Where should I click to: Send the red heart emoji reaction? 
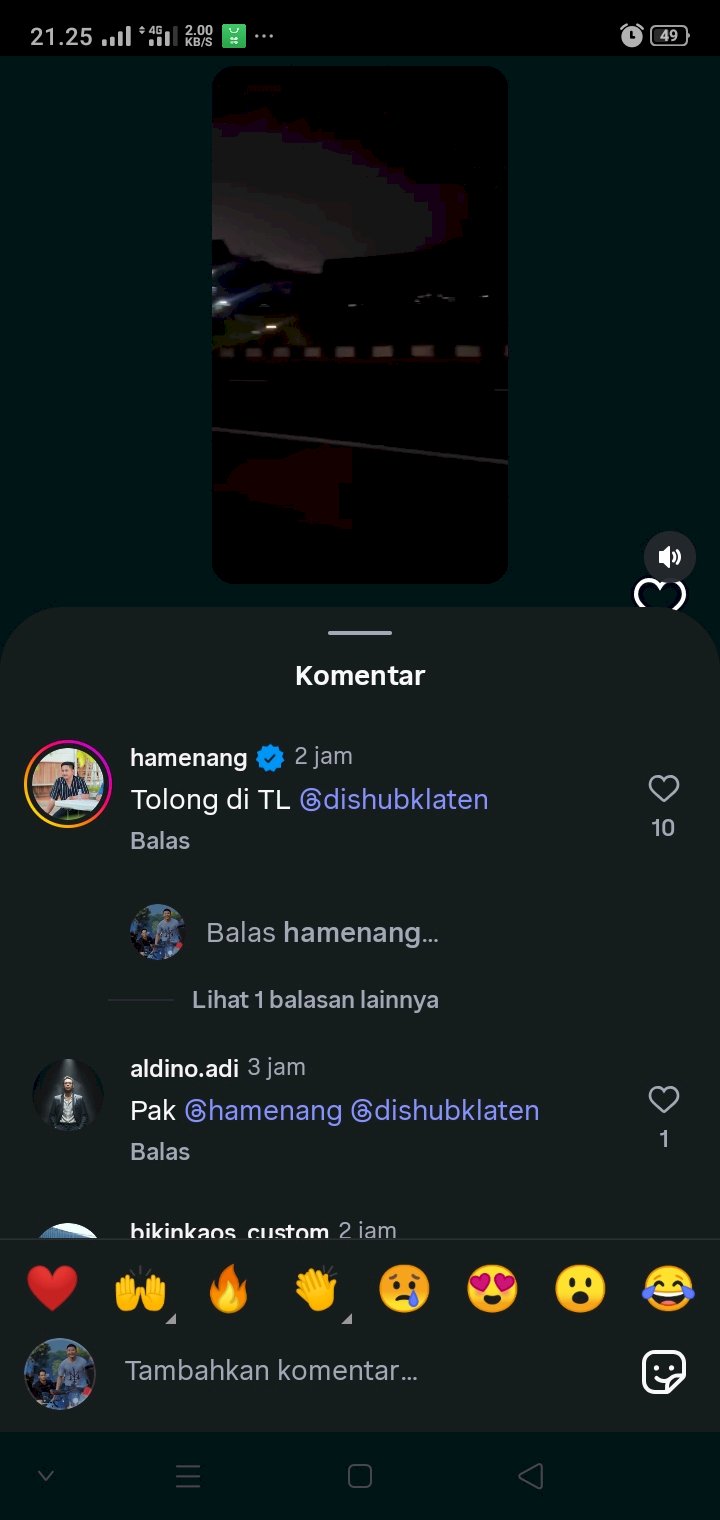coord(52,1289)
